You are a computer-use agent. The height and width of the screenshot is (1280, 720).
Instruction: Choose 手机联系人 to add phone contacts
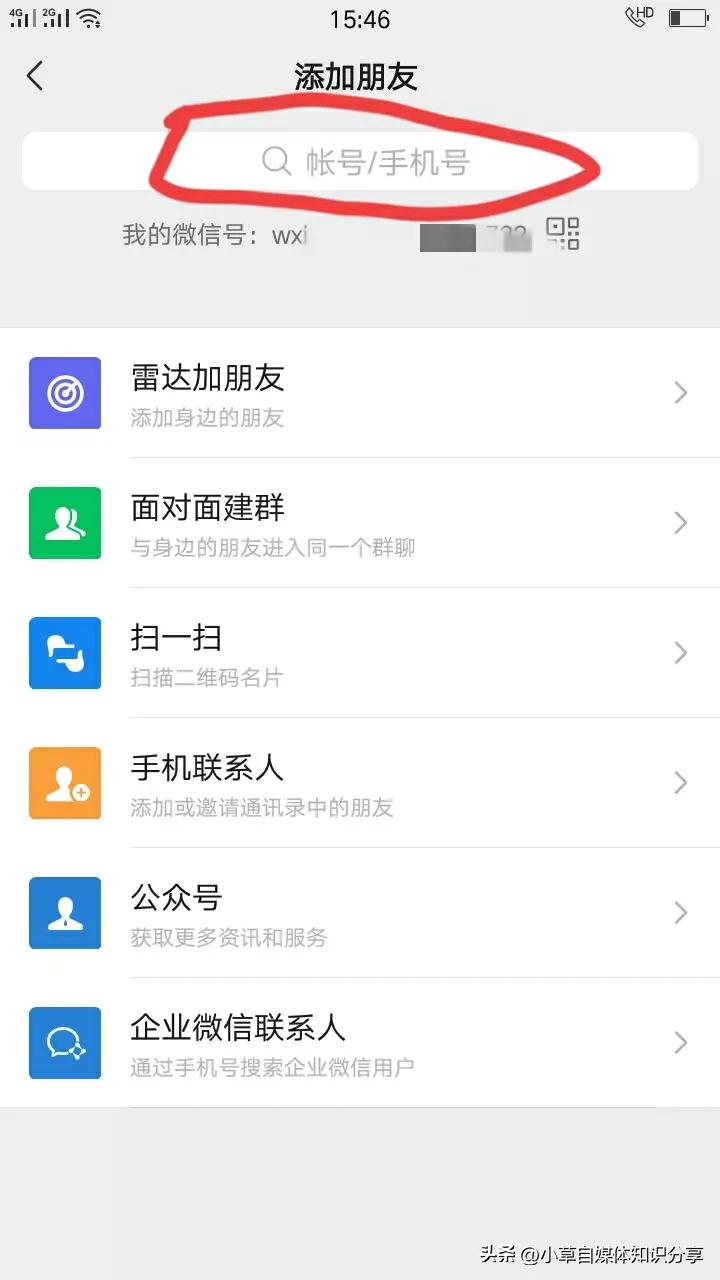360,783
